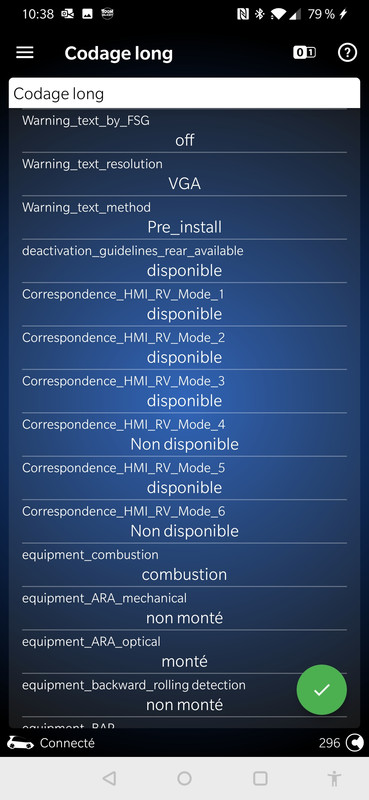Open the Warning_text_by_FSG setting

click(184, 131)
